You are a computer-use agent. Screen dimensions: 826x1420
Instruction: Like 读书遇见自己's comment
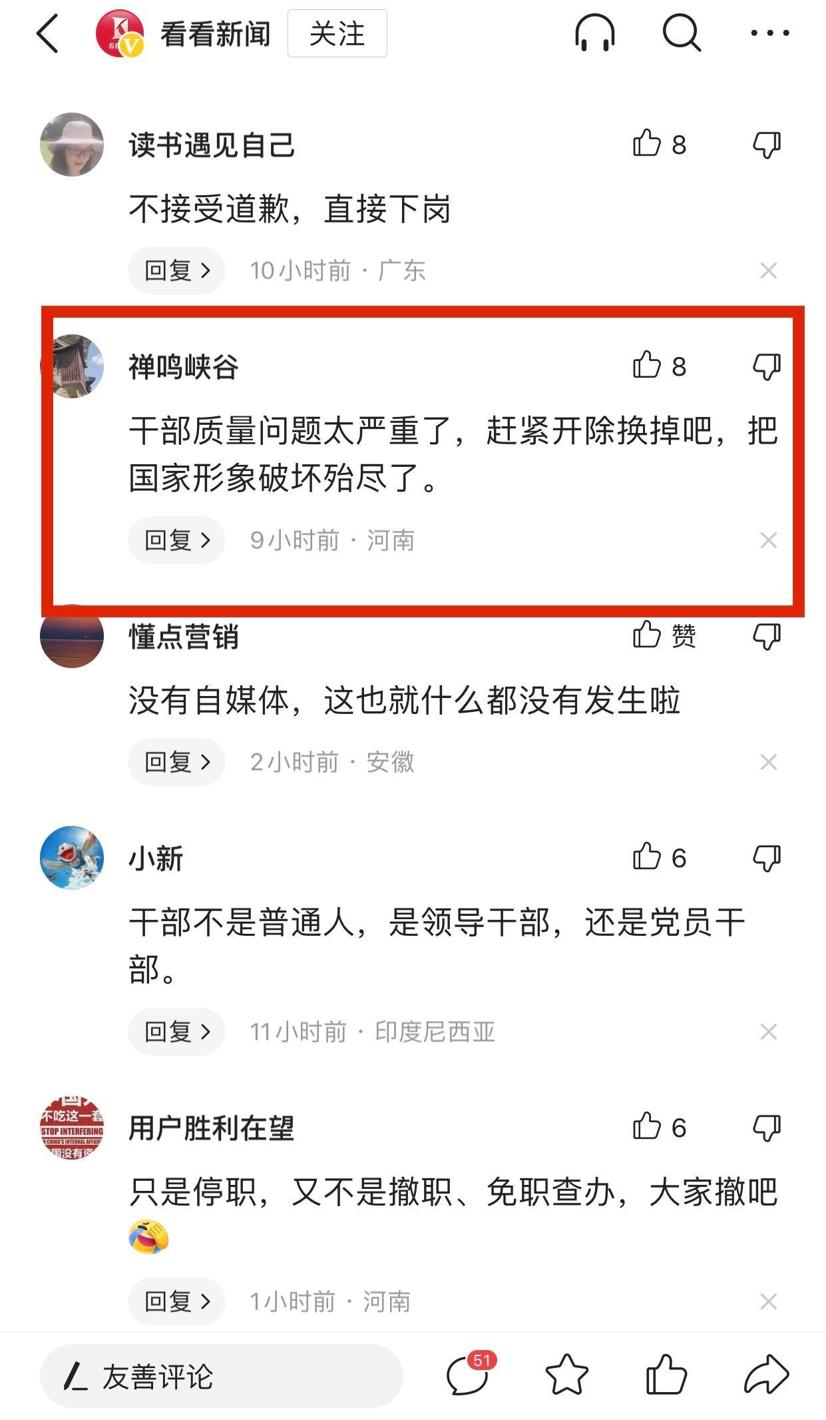648,144
